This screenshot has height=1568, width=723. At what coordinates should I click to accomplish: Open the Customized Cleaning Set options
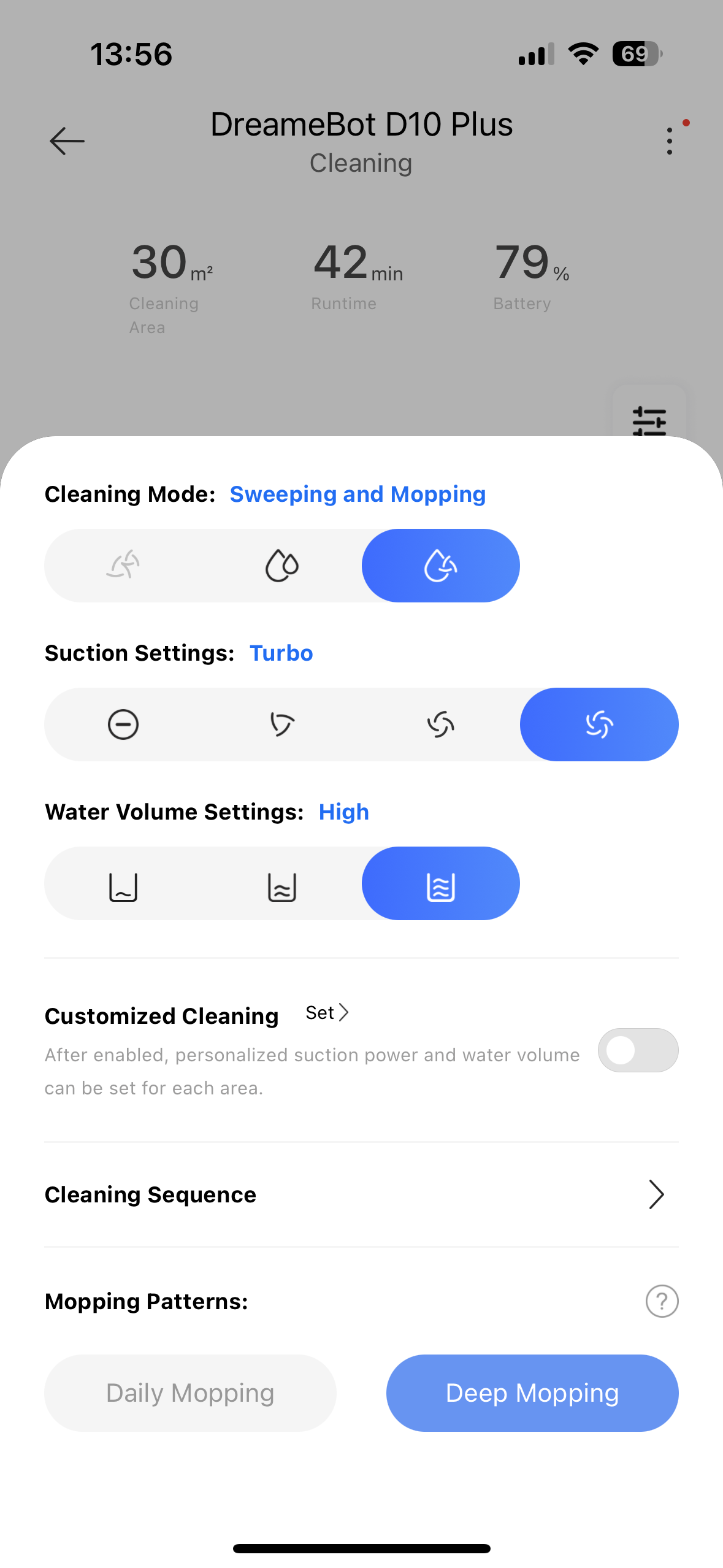click(327, 1013)
